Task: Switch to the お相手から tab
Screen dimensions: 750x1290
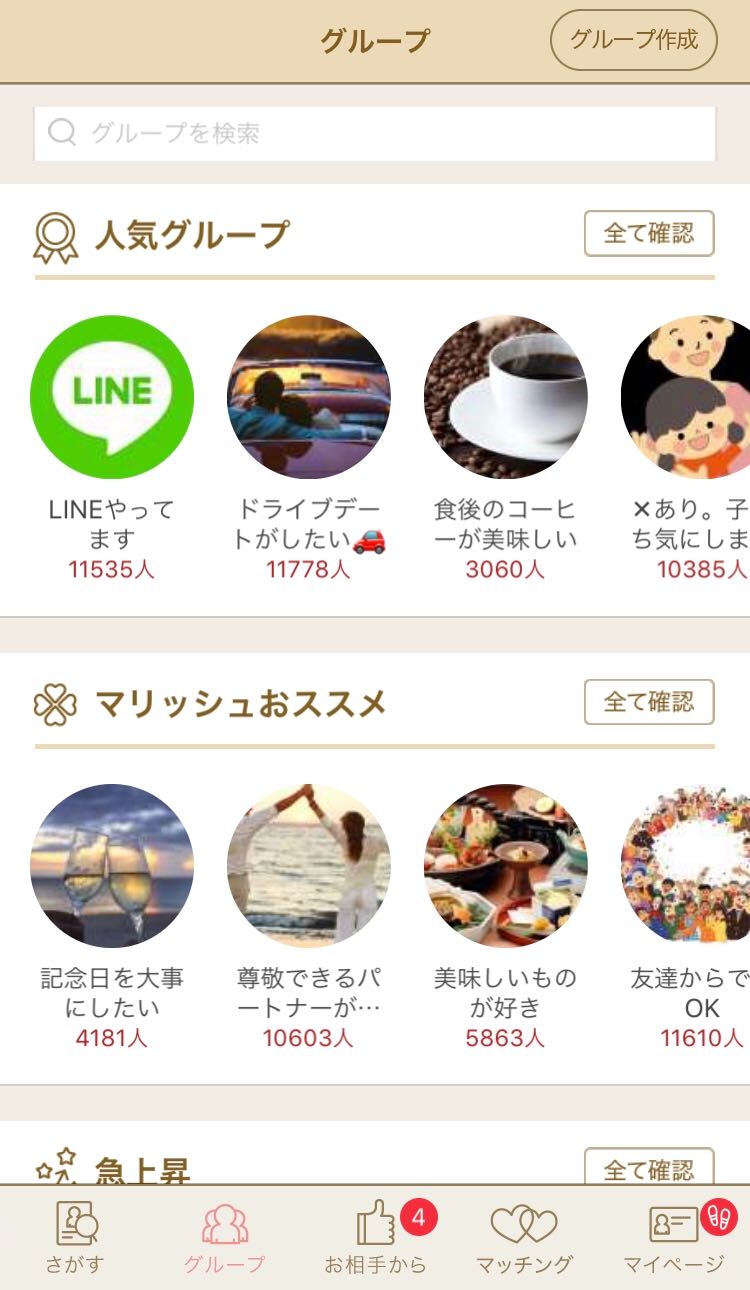Action: coord(375,1238)
